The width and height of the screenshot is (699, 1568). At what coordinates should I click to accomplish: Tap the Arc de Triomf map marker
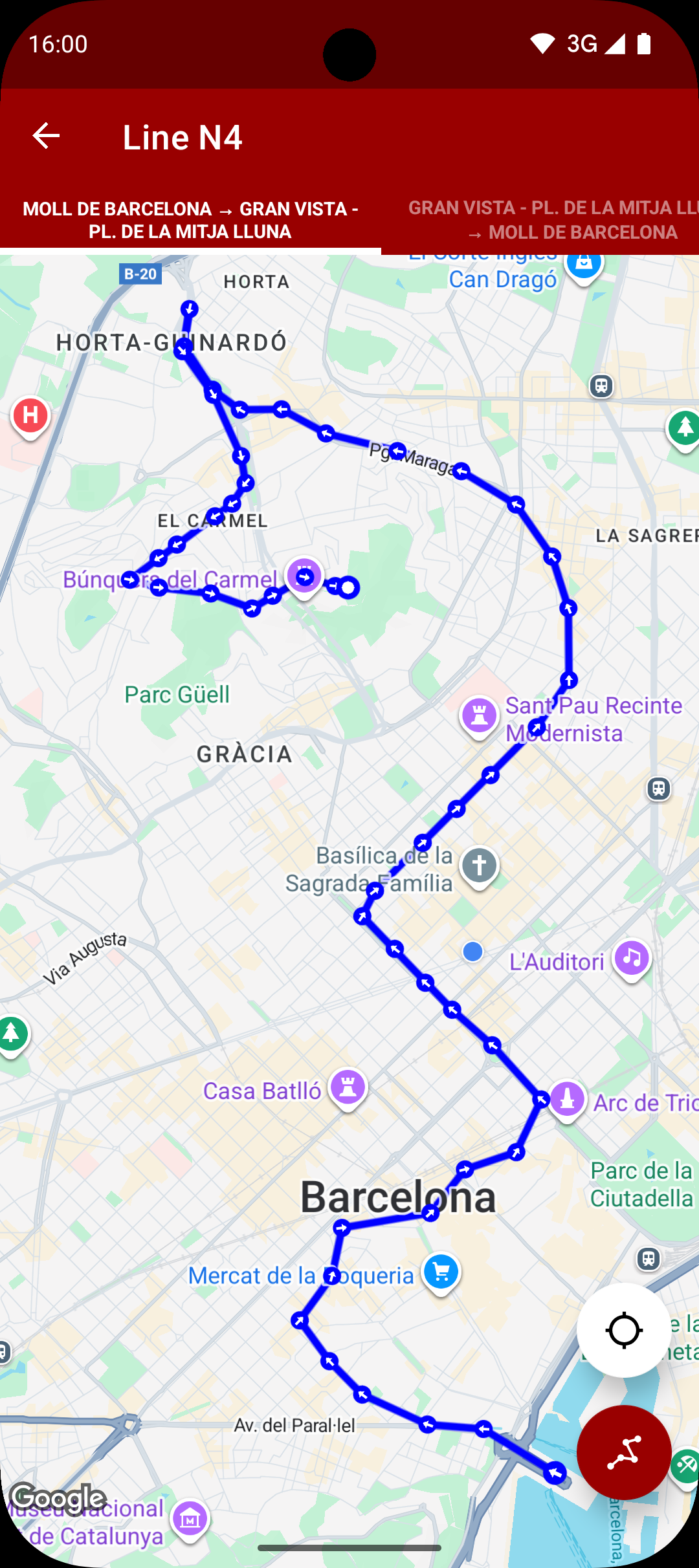tap(567, 1099)
